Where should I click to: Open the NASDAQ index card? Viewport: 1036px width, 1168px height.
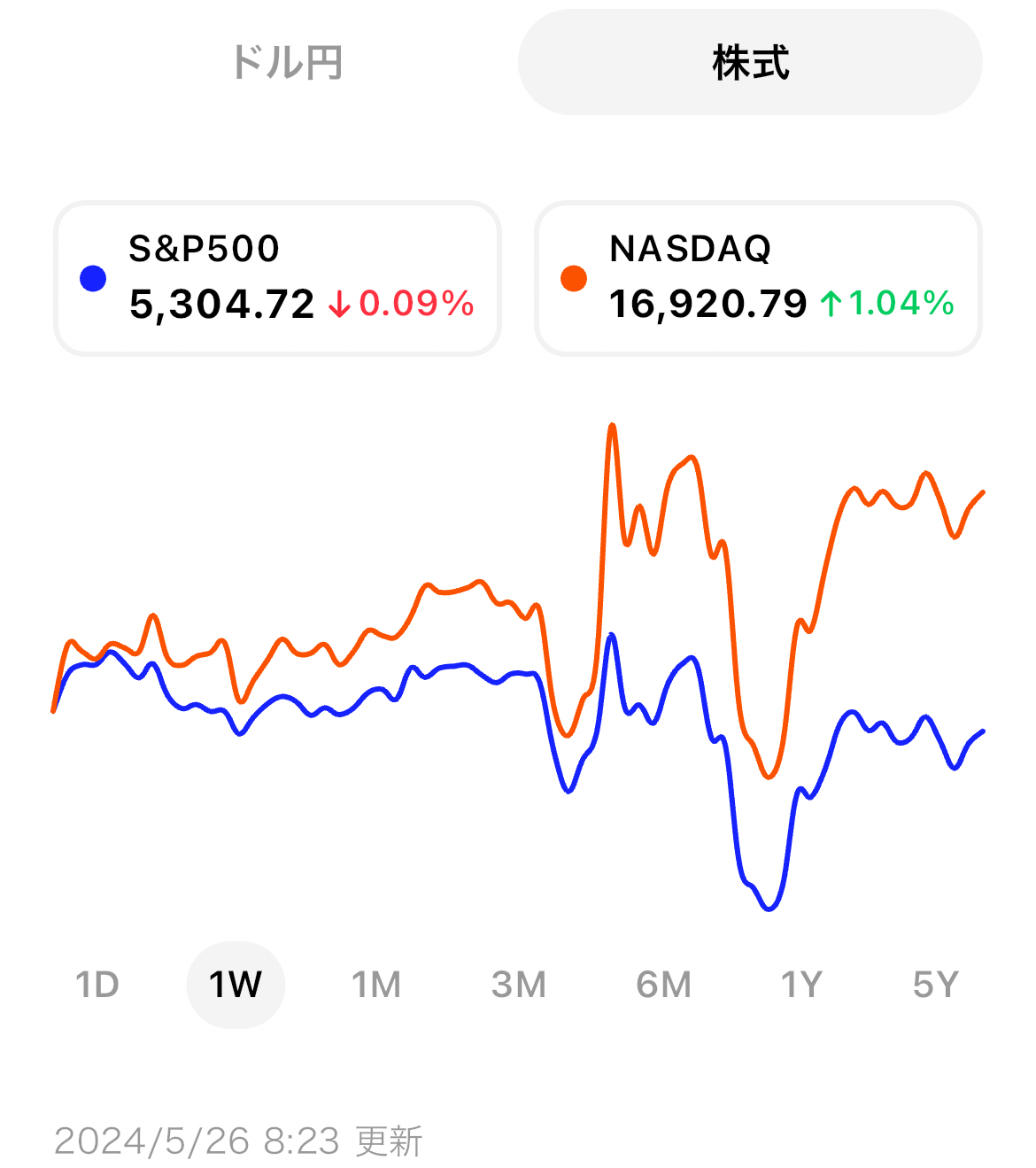(758, 278)
